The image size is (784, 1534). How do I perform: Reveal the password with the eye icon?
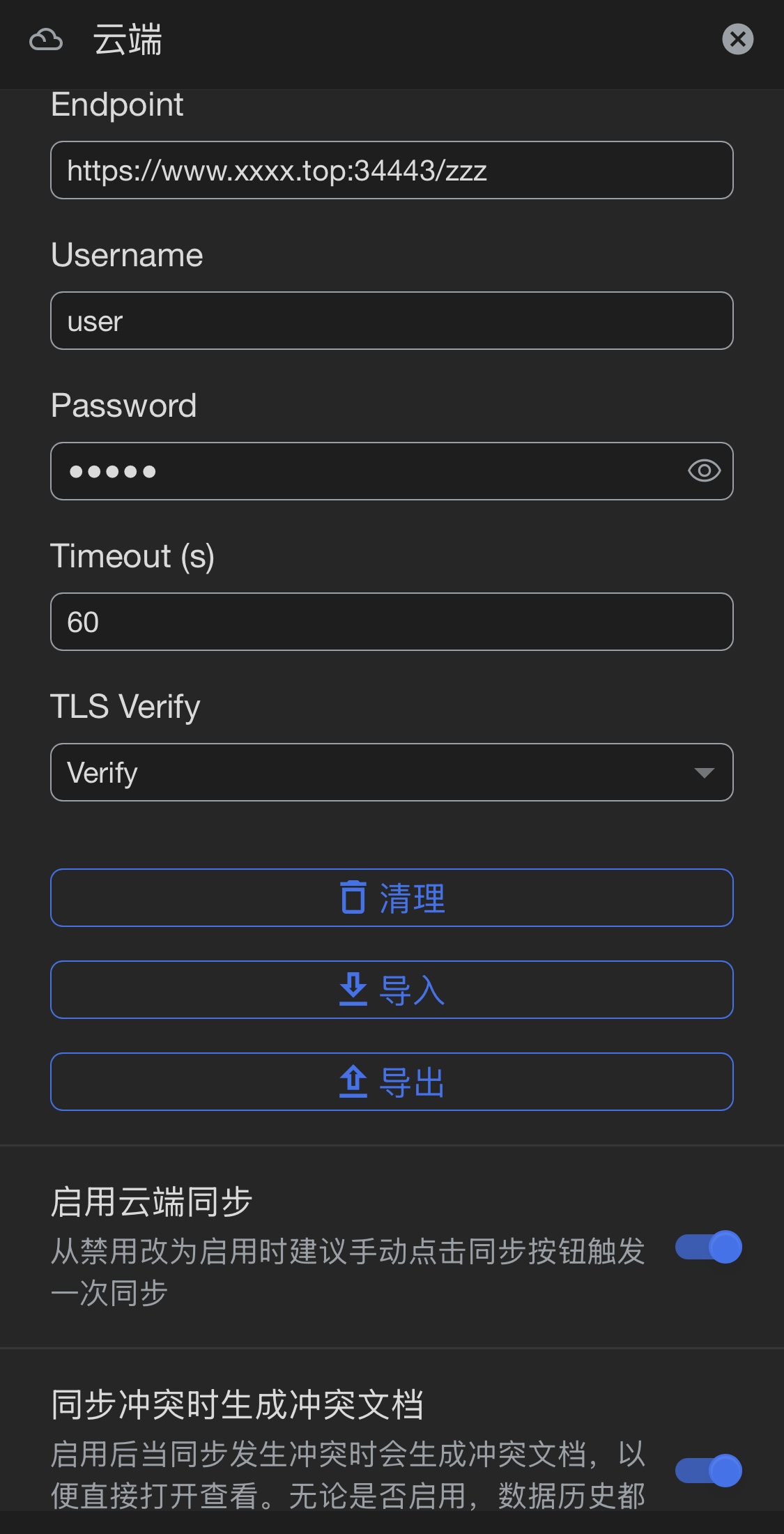[x=704, y=471]
